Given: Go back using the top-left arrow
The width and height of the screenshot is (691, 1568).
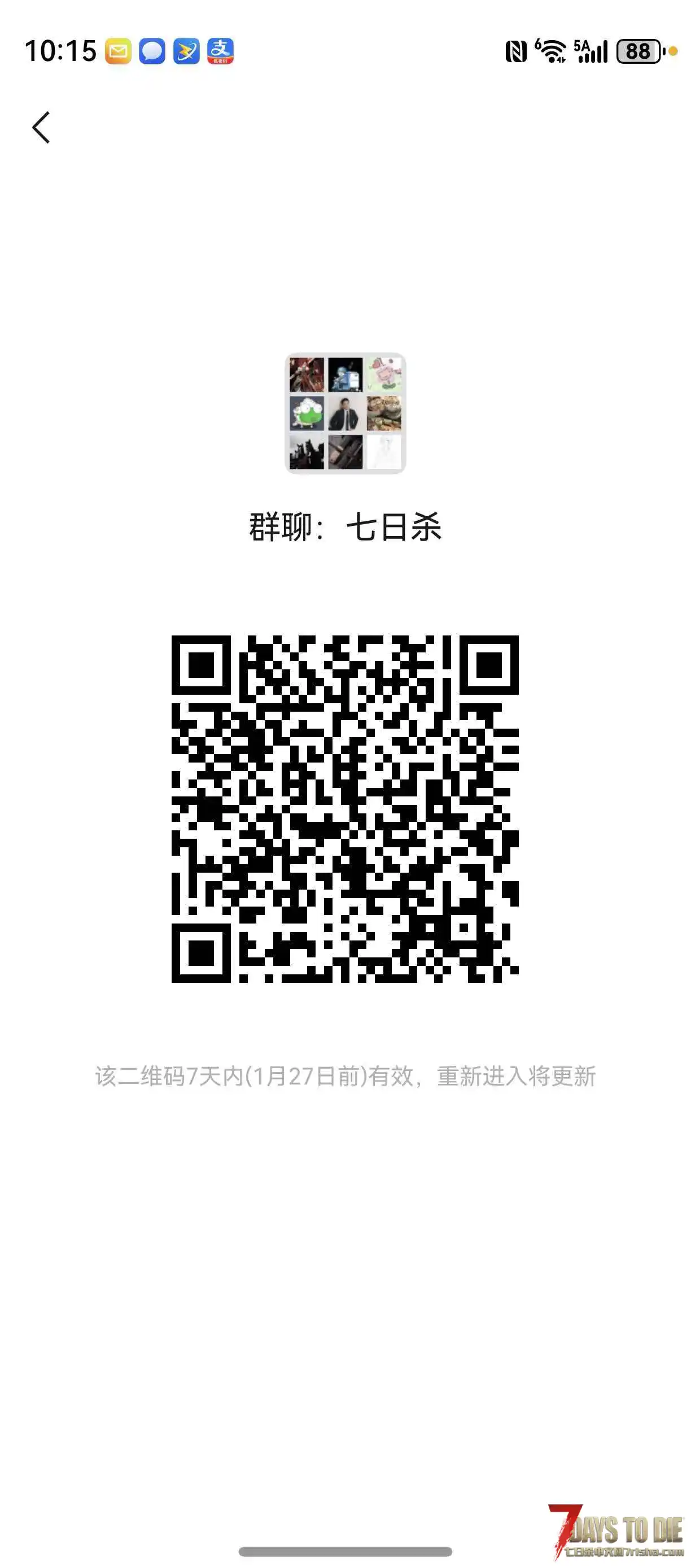Looking at the screenshot, I should point(41,128).
